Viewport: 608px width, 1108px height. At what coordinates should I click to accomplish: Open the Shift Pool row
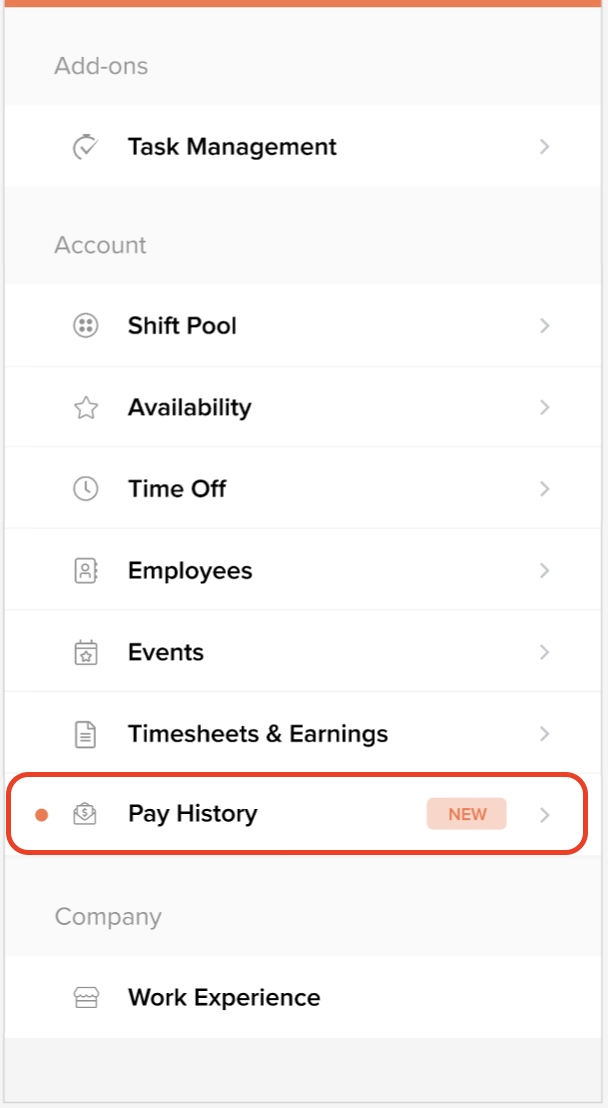click(x=303, y=326)
